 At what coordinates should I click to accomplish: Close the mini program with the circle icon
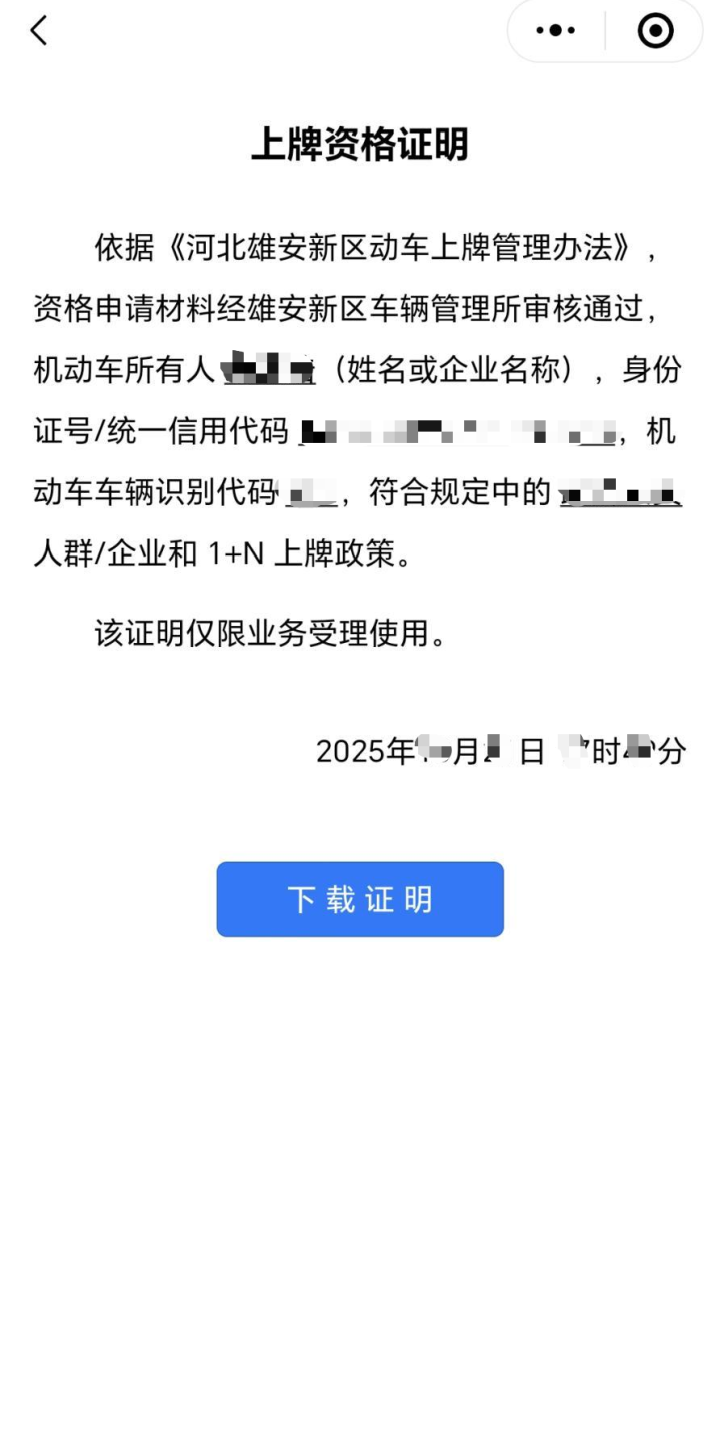click(x=655, y=31)
